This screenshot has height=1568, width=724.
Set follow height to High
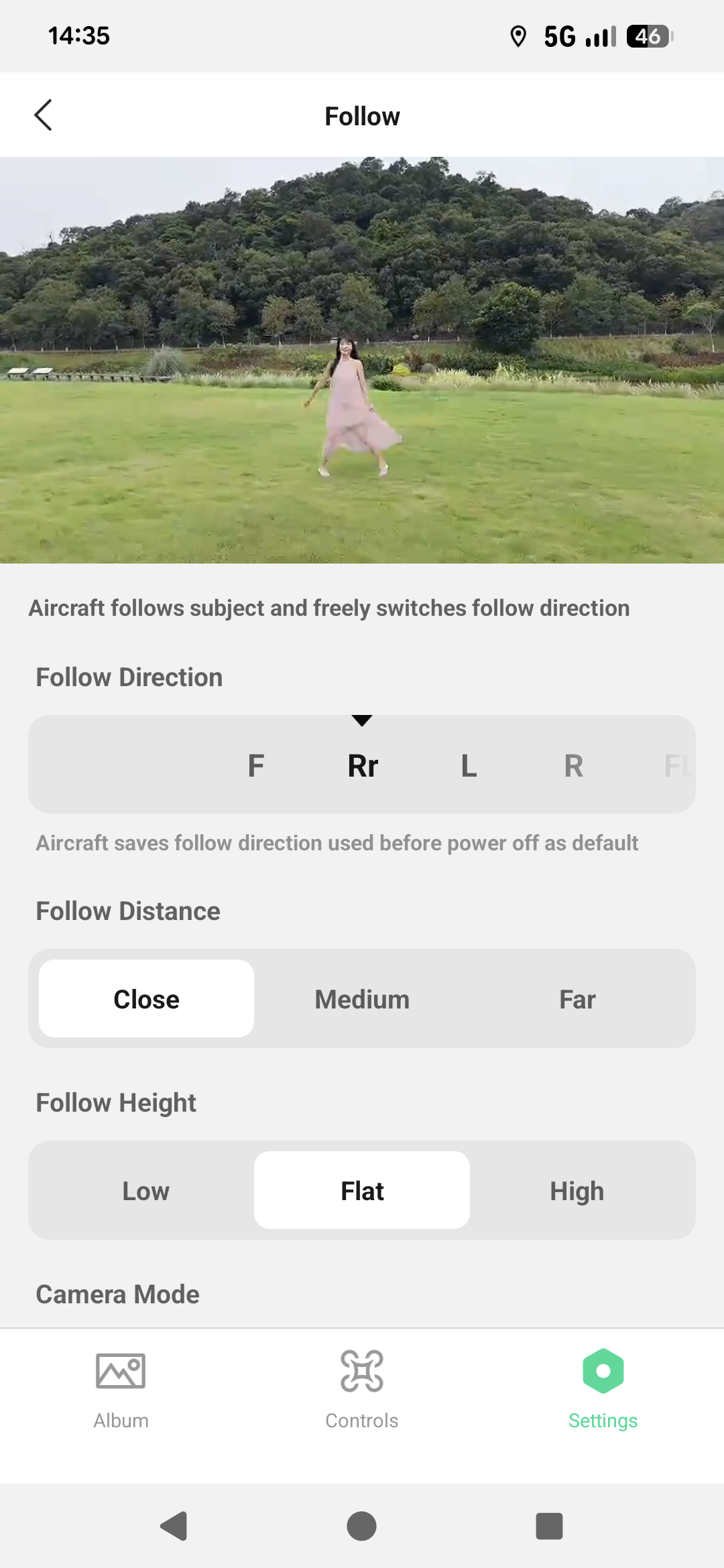coord(577,1190)
